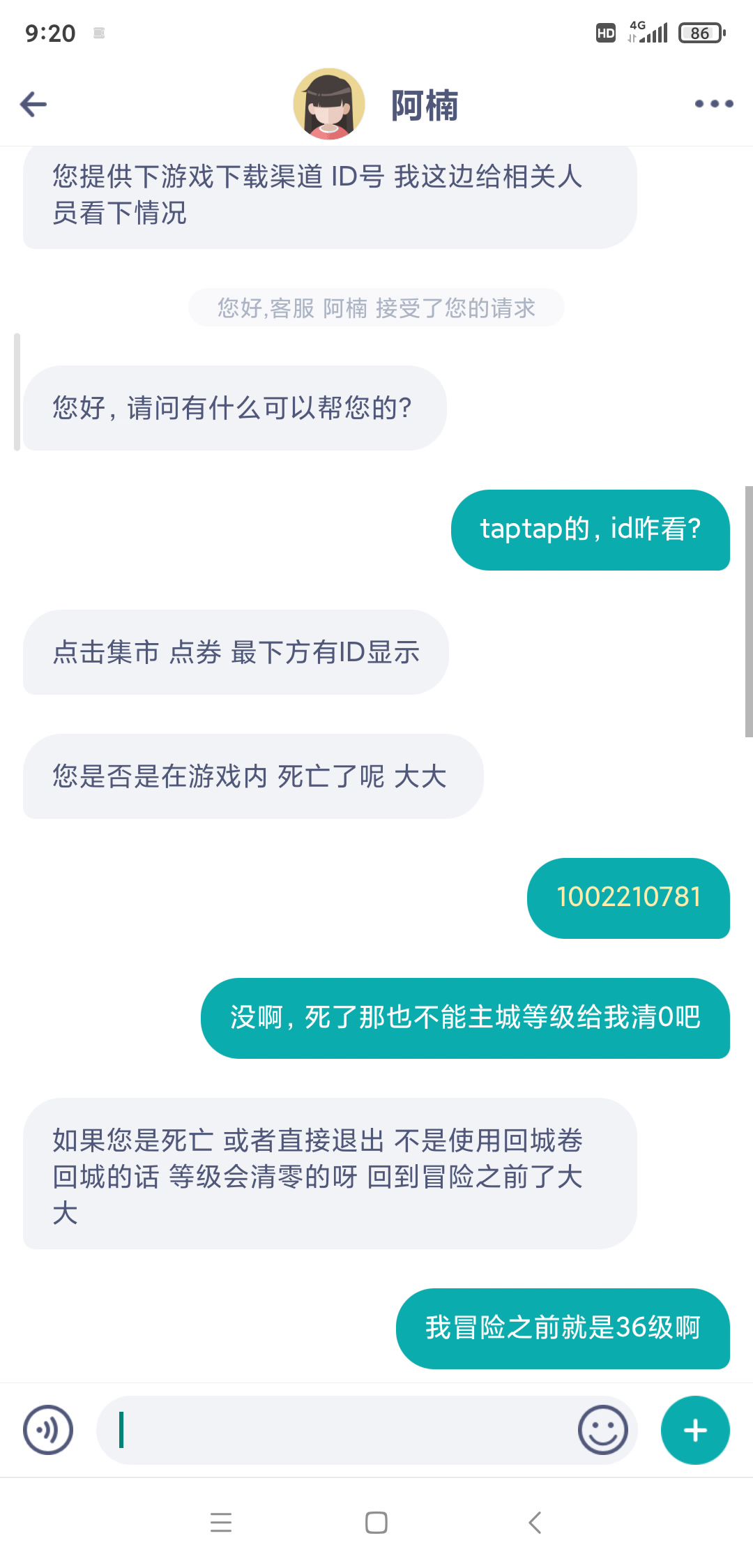
Task: Open the plus attachment menu
Action: (x=694, y=1430)
